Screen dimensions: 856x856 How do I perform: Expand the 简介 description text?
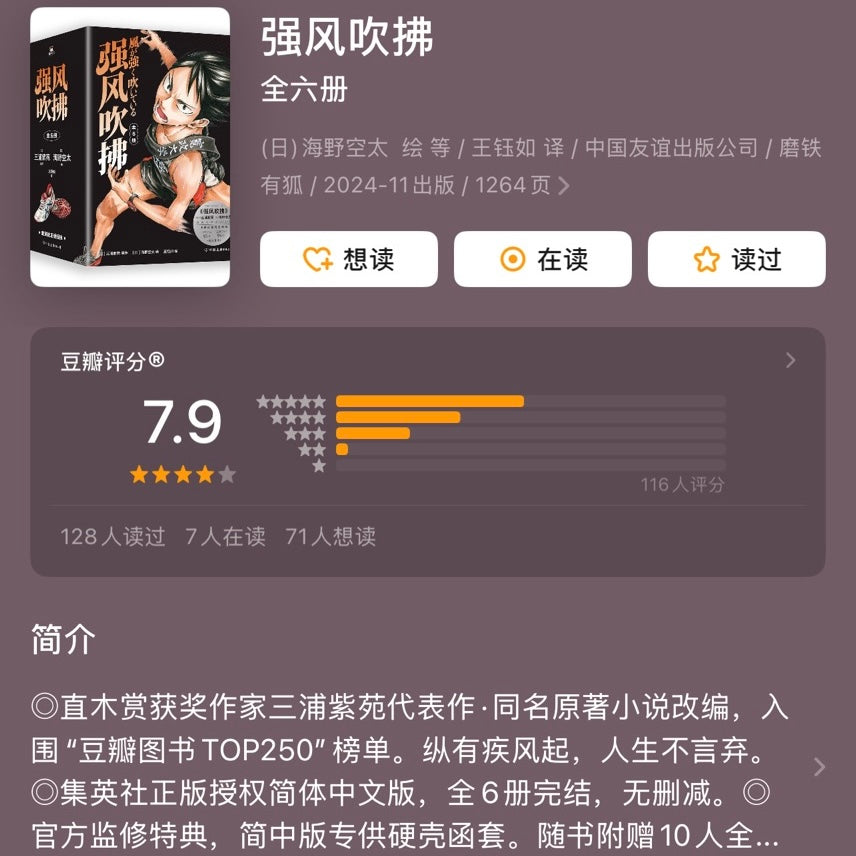tap(819, 767)
